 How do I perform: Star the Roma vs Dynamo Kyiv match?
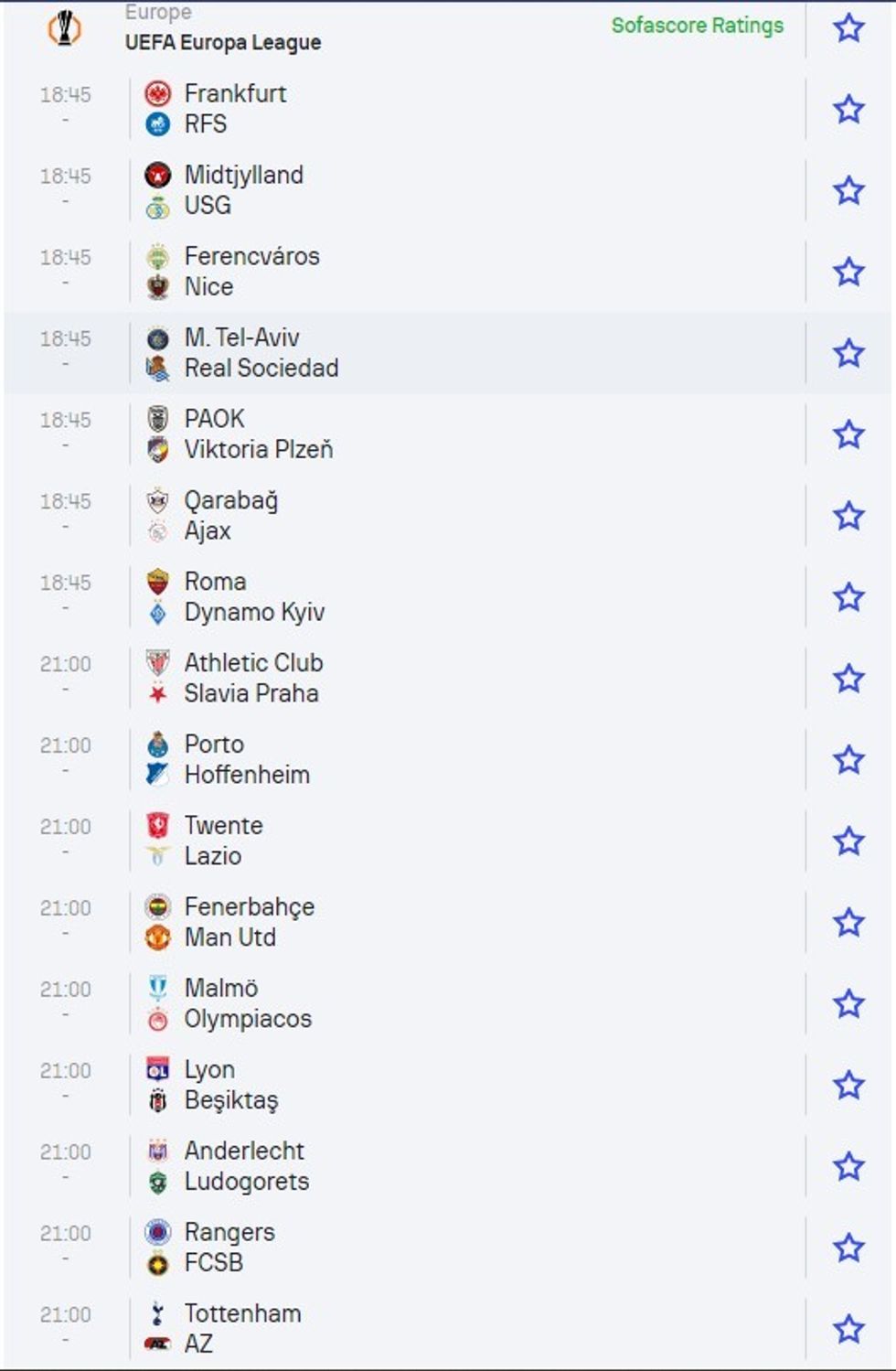click(x=848, y=596)
